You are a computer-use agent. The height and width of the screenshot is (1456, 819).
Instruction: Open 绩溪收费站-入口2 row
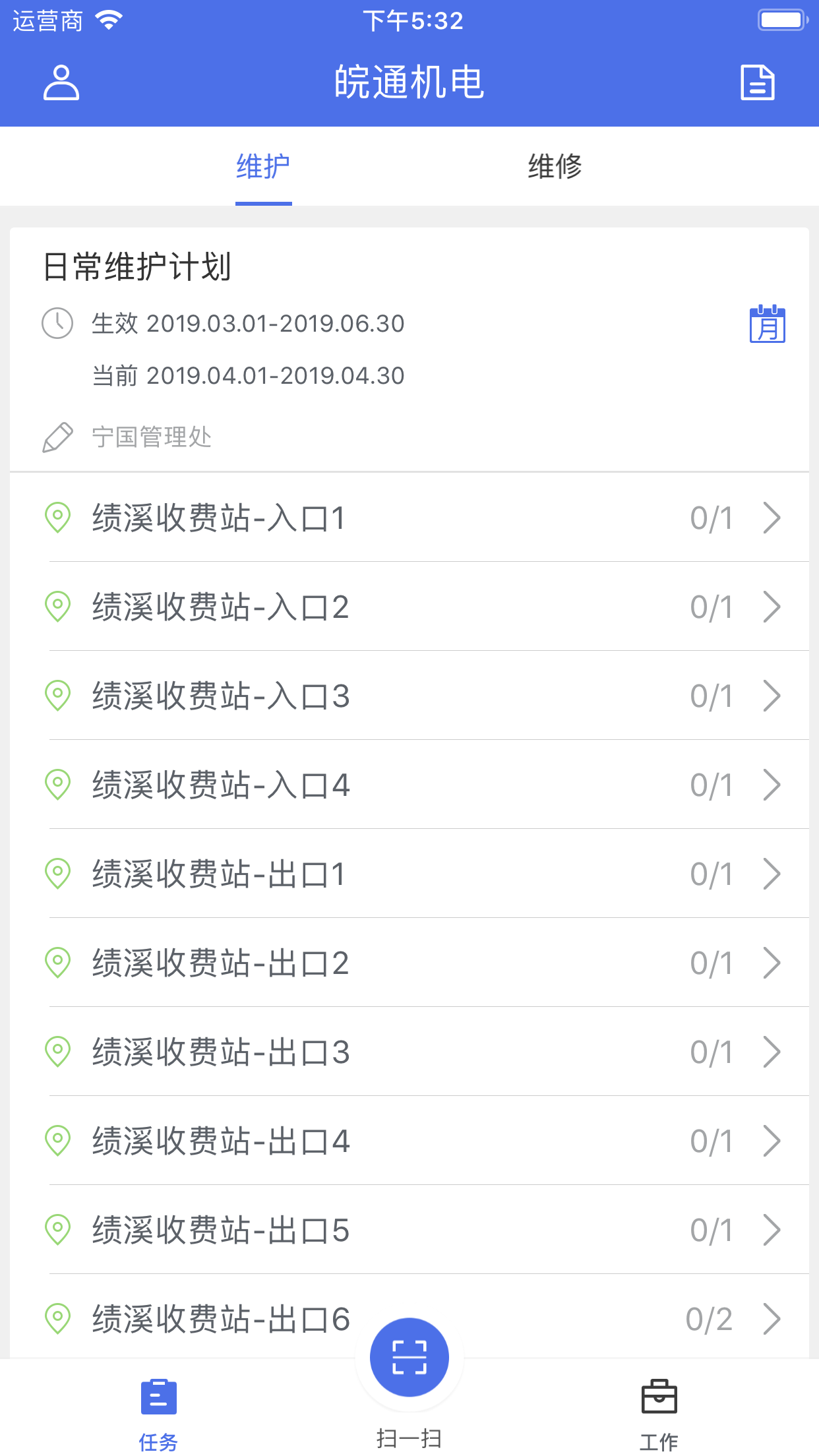409,607
